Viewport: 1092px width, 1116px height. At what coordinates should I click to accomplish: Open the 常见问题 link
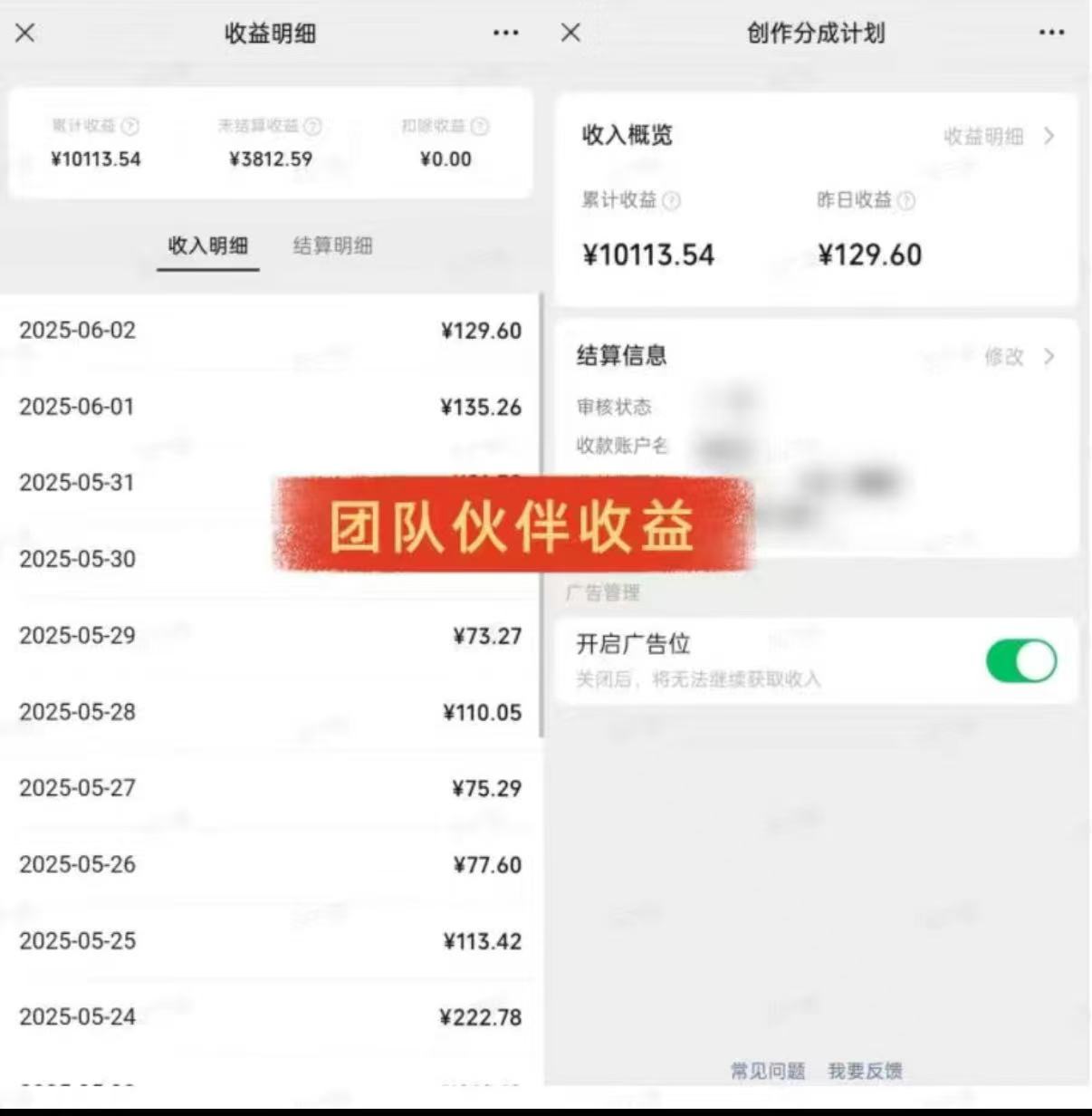pyautogui.click(x=766, y=1069)
